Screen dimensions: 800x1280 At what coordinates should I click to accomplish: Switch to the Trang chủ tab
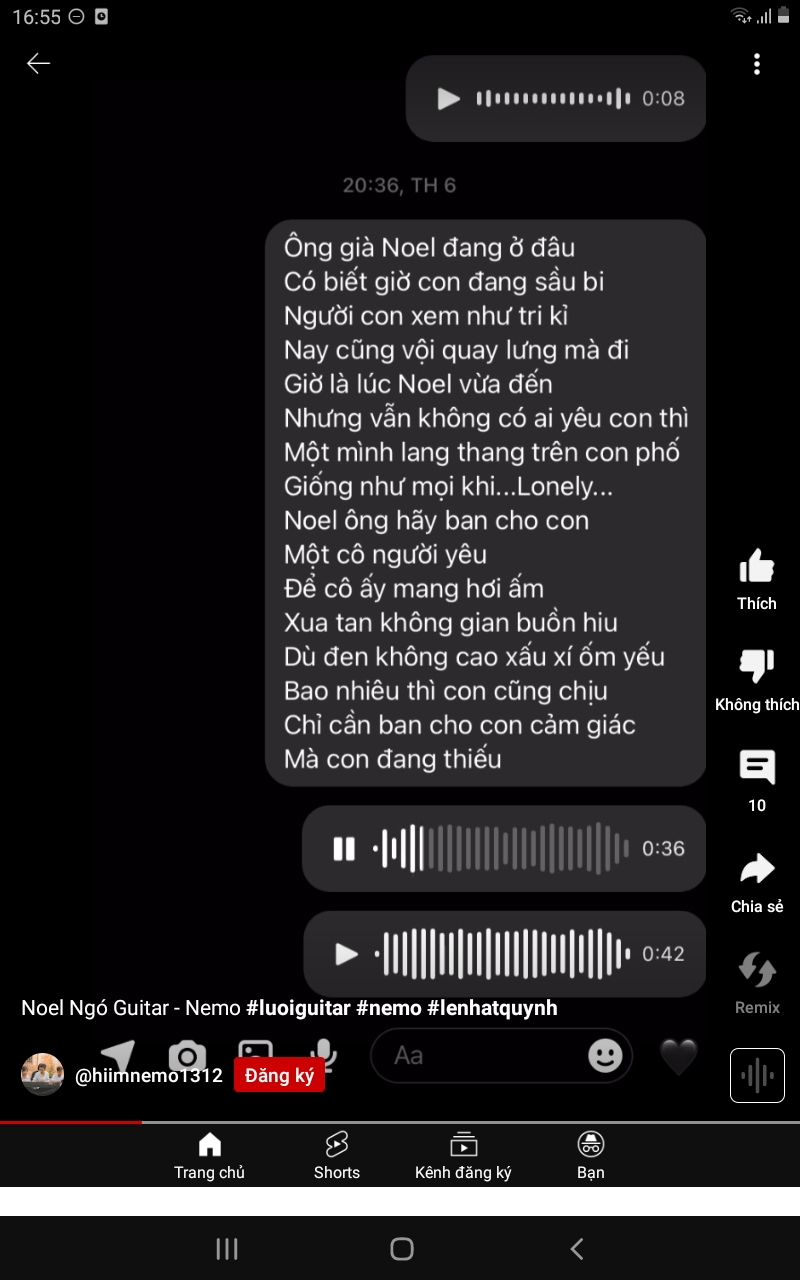point(209,1156)
